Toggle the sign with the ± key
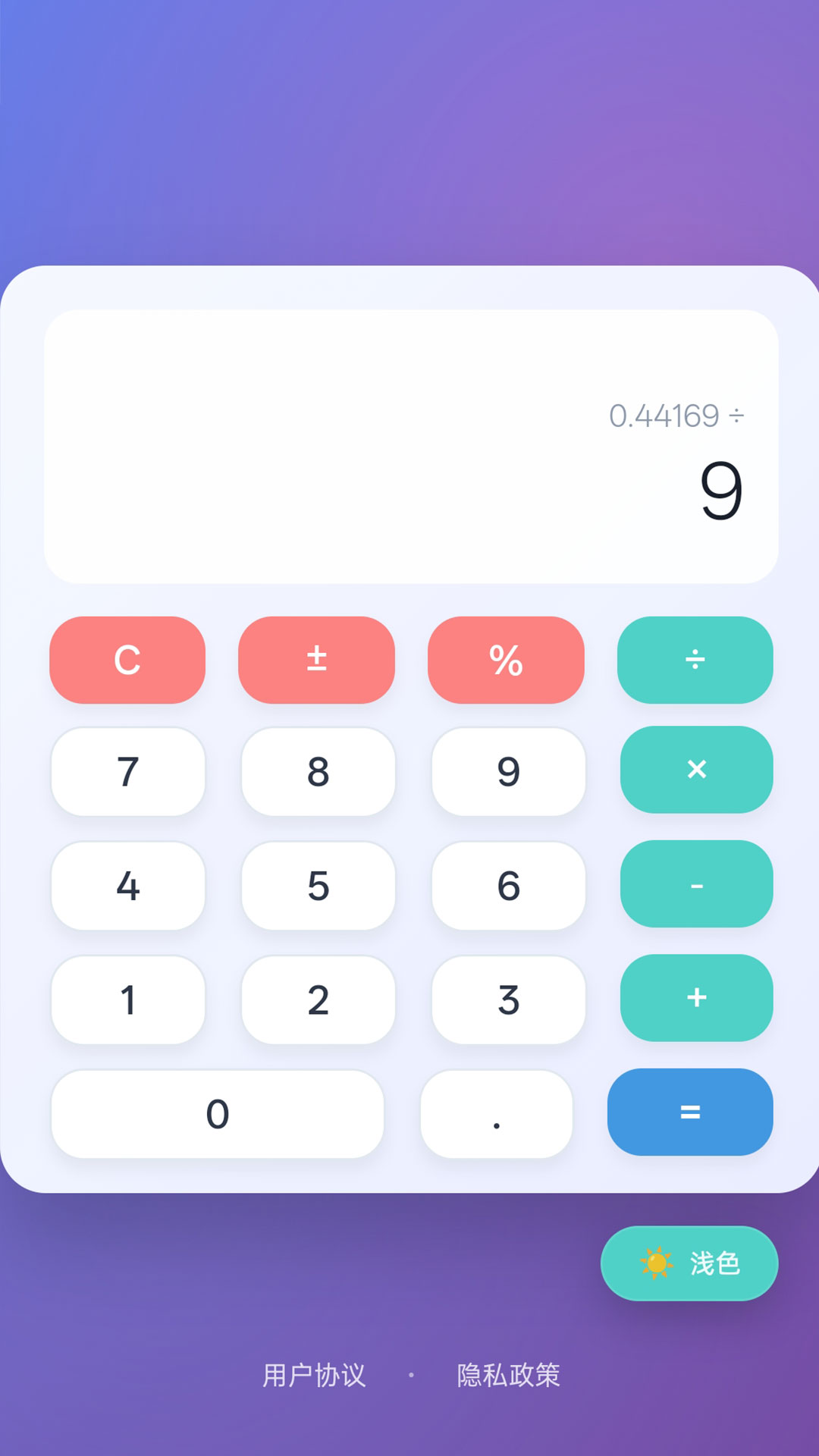This screenshot has height=1456, width=819. [316, 660]
